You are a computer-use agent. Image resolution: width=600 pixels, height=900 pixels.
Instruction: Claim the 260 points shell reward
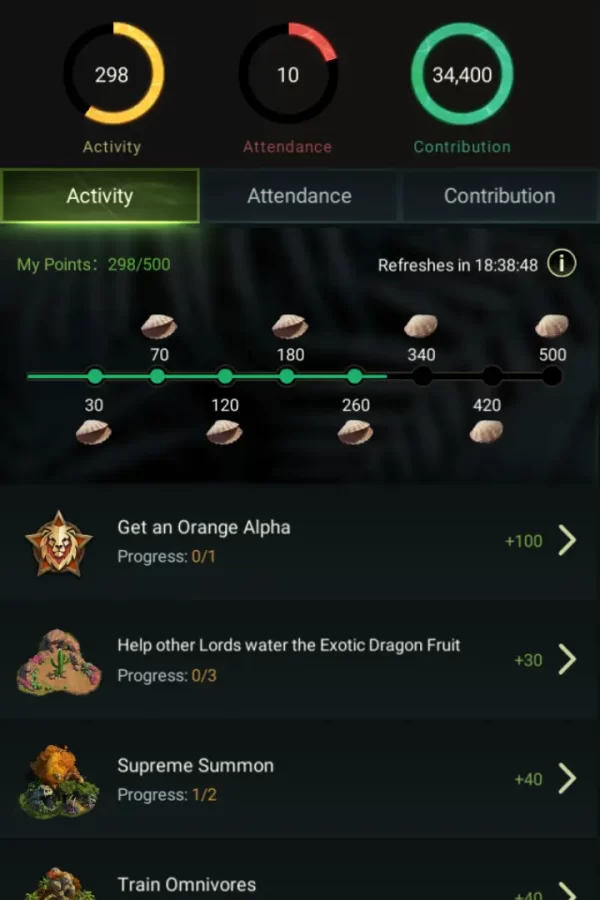(355, 432)
